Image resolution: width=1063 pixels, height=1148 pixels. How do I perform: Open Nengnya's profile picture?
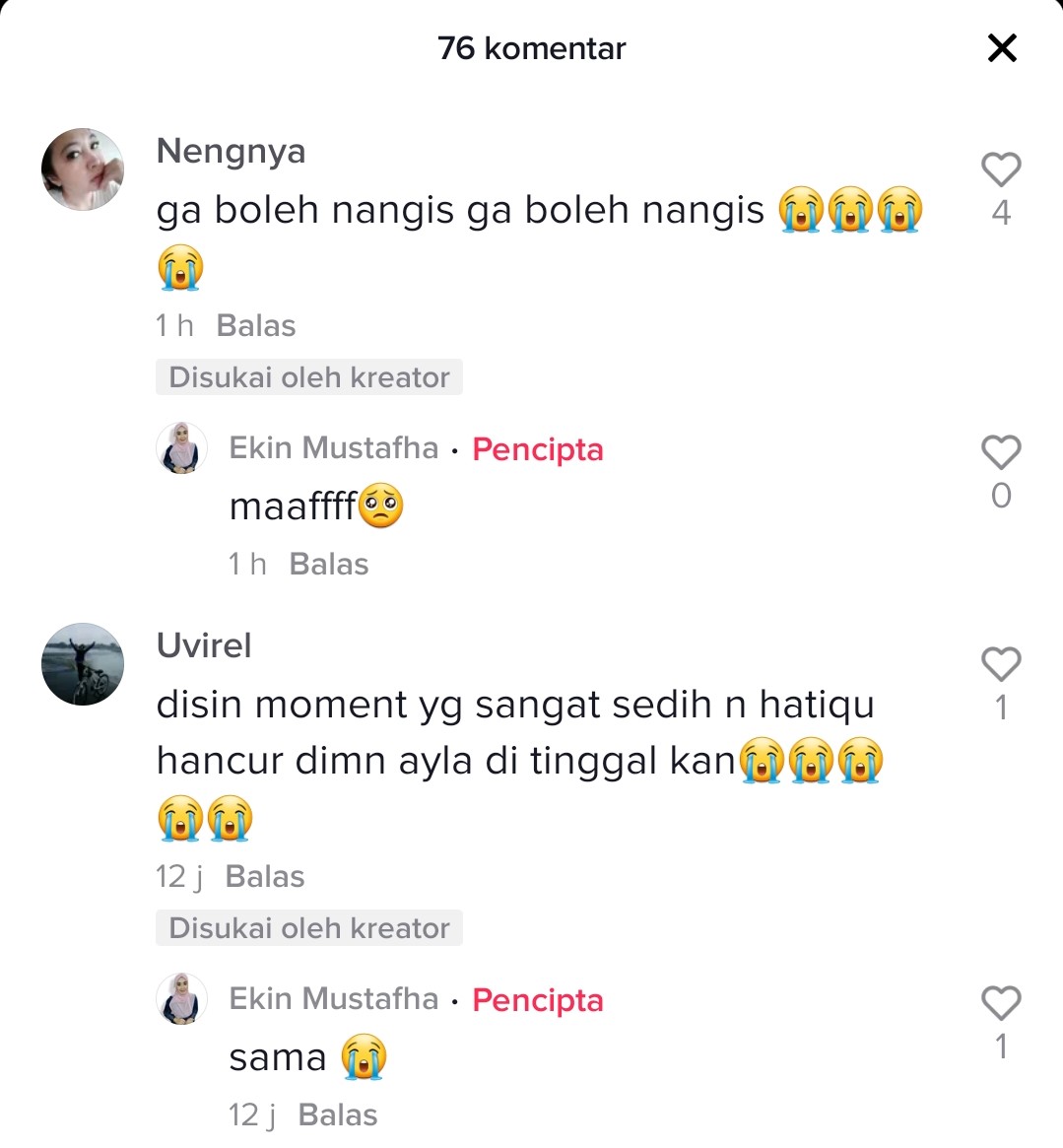[83, 169]
